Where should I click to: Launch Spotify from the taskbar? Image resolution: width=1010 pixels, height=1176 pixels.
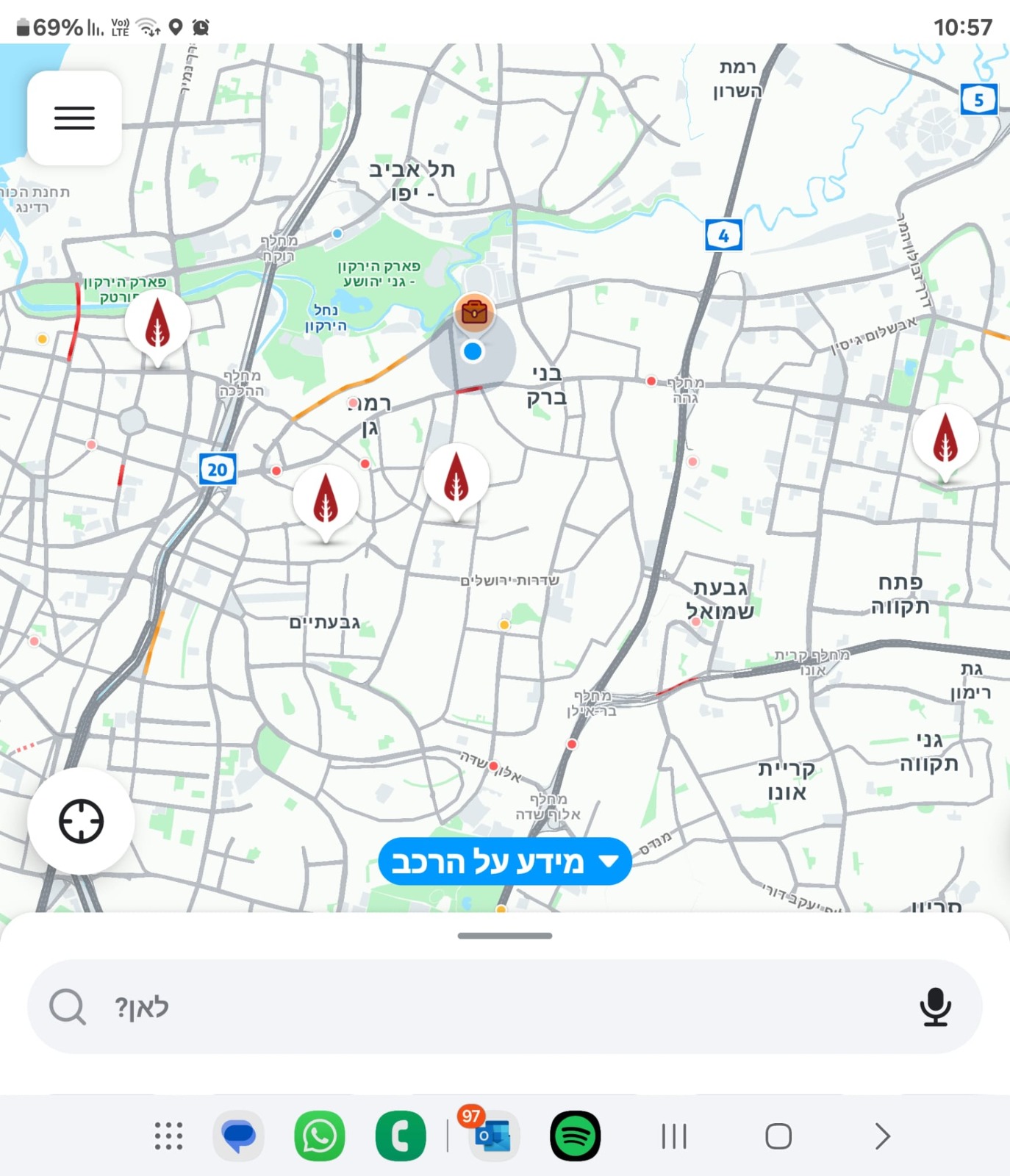pyautogui.click(x=575, y=1136)
